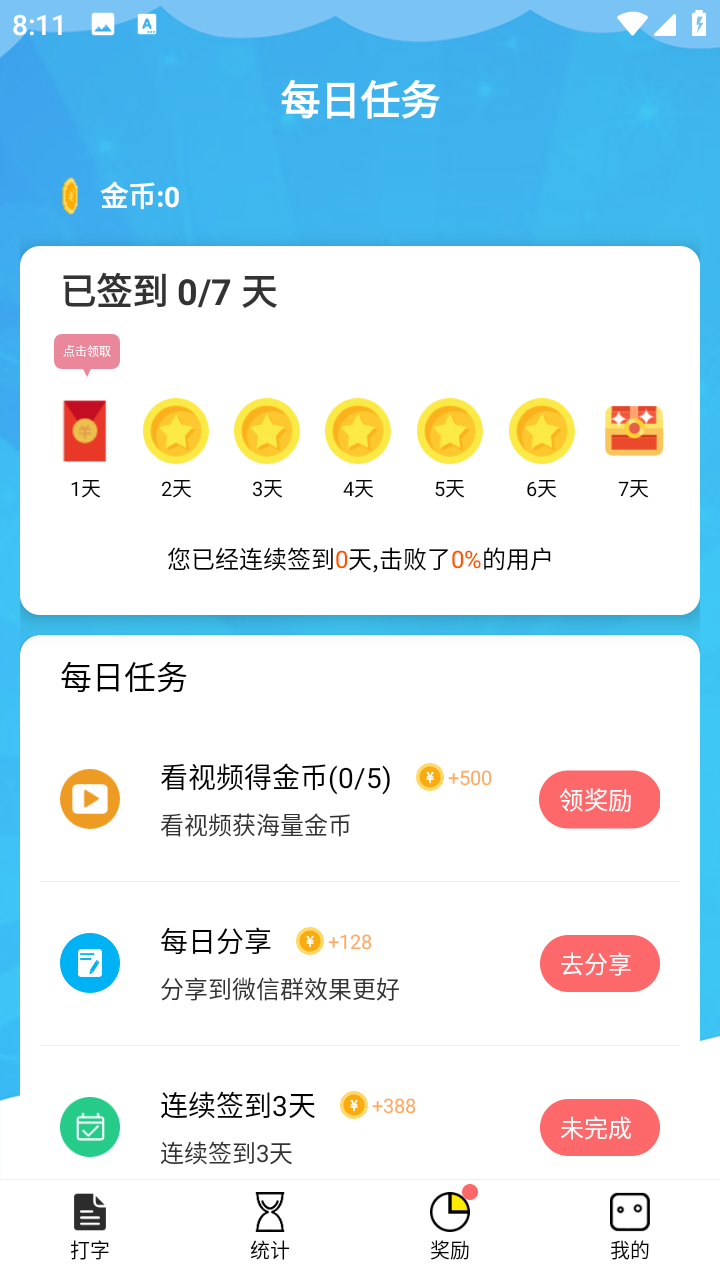The image size is (720, 1280).
Task: Tap 领奖励 for the watch-video task
Action: click(599, 800)
